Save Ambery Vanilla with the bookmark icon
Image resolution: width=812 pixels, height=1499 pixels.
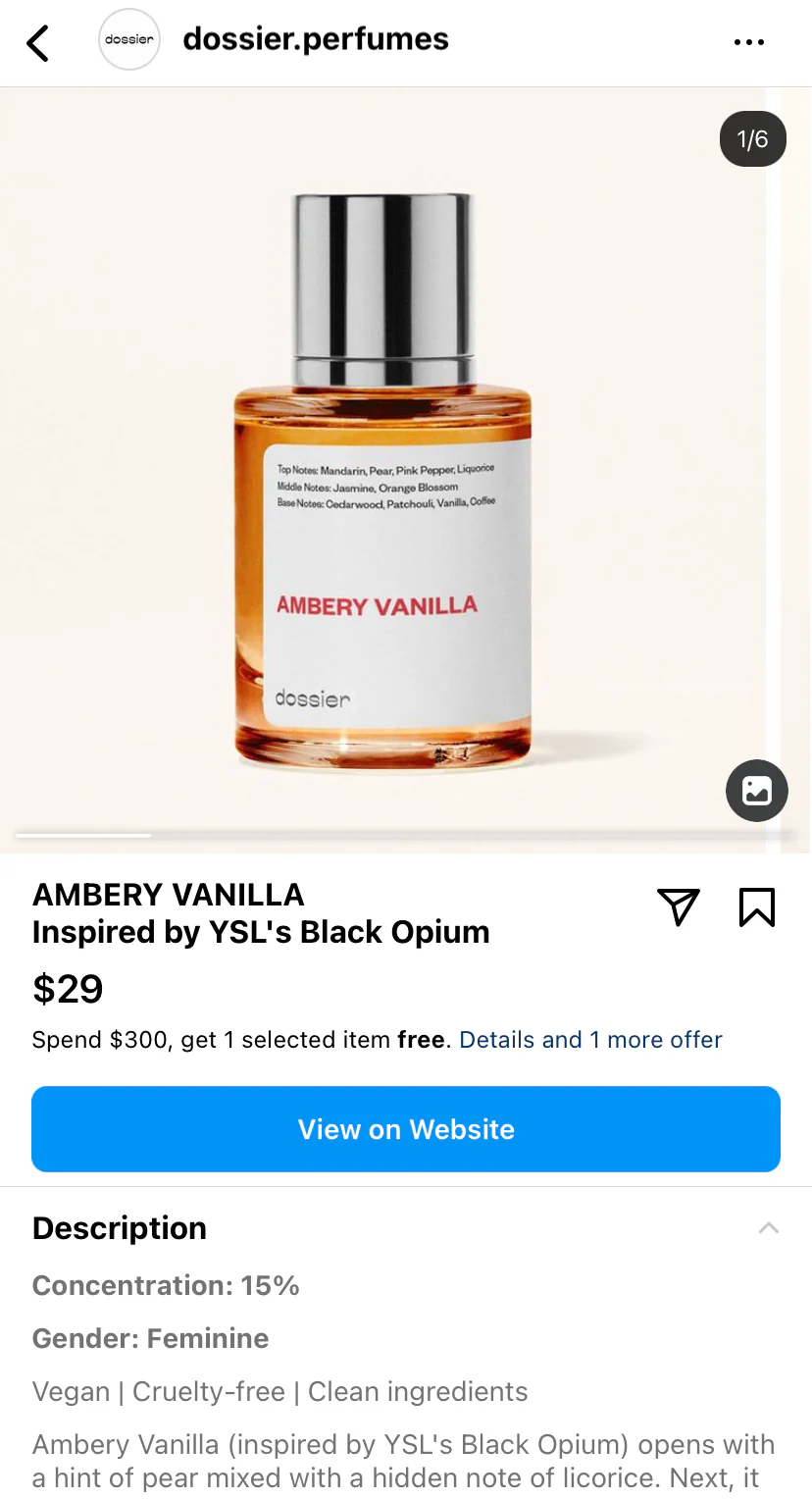click(x=756, y=907)
